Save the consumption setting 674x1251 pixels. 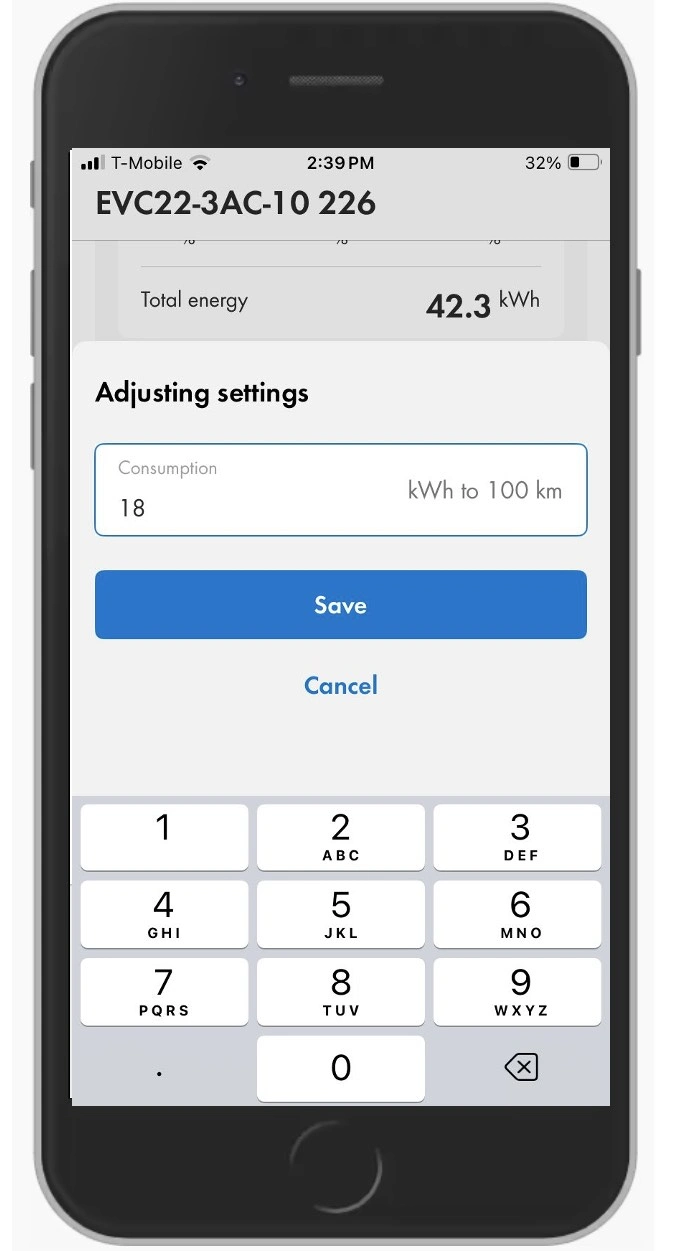340,605
